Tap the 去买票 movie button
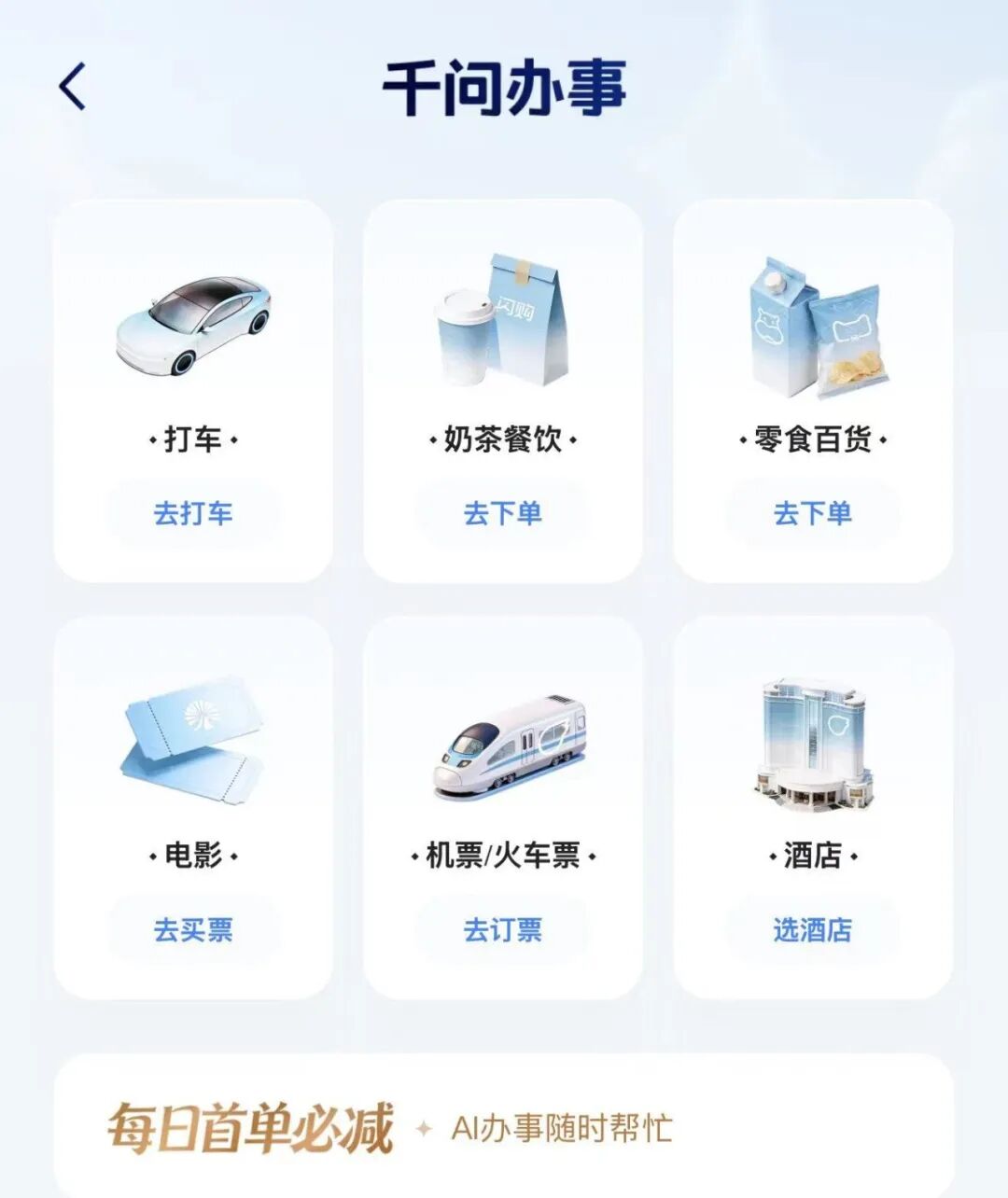The height and width of the screenshot is (1198, 1008). coord(193,929)
